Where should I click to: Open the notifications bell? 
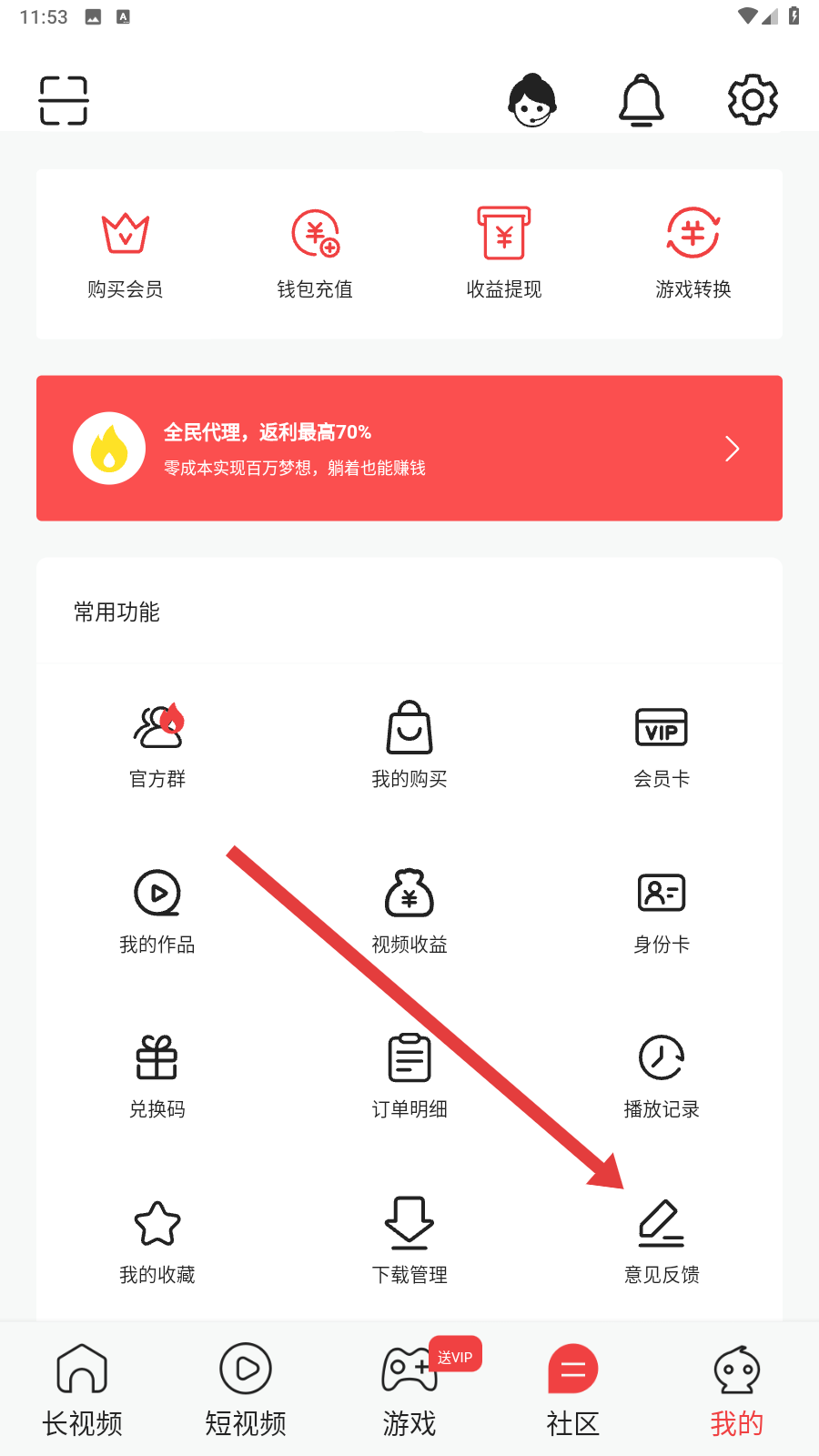(x=642, y=100)
